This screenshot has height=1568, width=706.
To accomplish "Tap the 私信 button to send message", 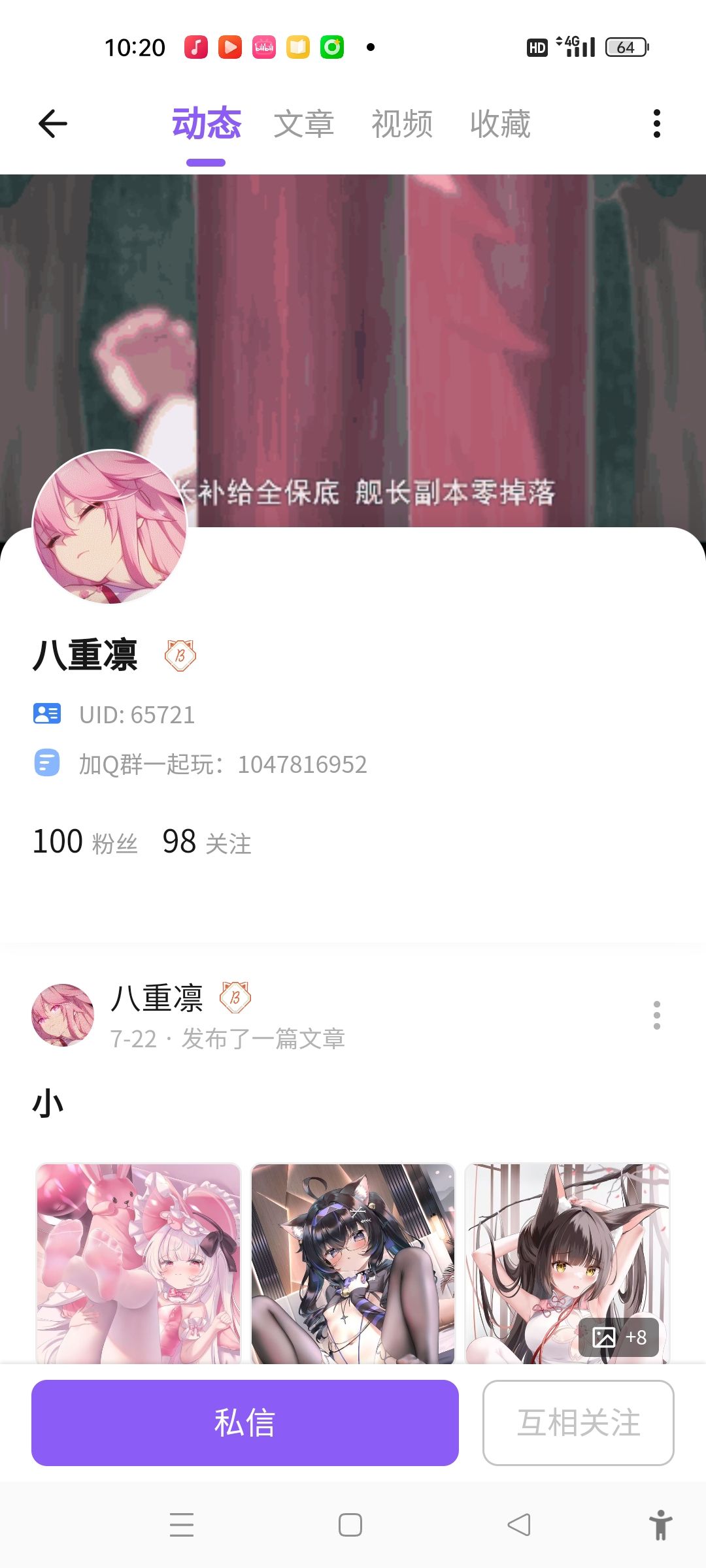I will click(245, 1422).
